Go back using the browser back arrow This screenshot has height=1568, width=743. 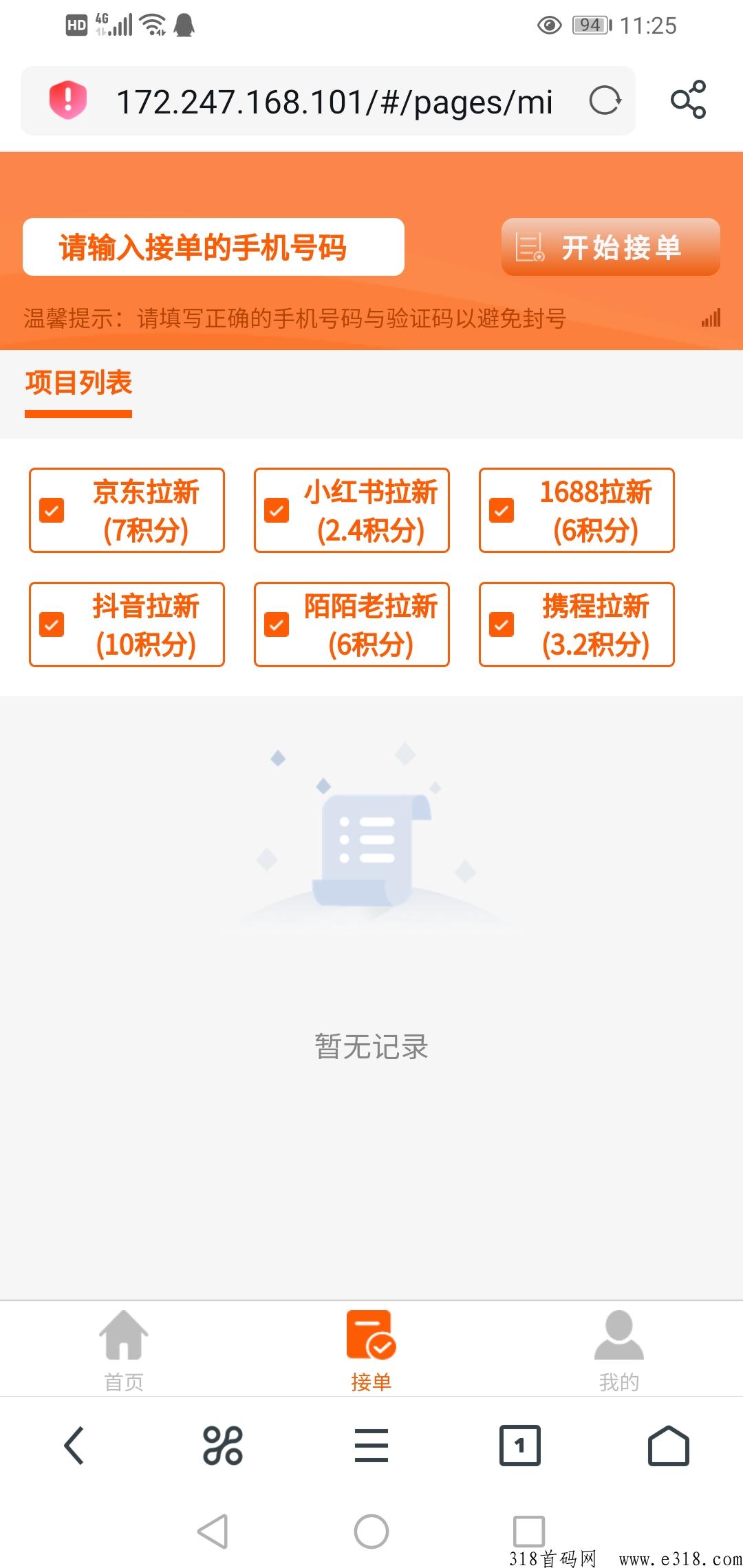tap(74, 1445)
